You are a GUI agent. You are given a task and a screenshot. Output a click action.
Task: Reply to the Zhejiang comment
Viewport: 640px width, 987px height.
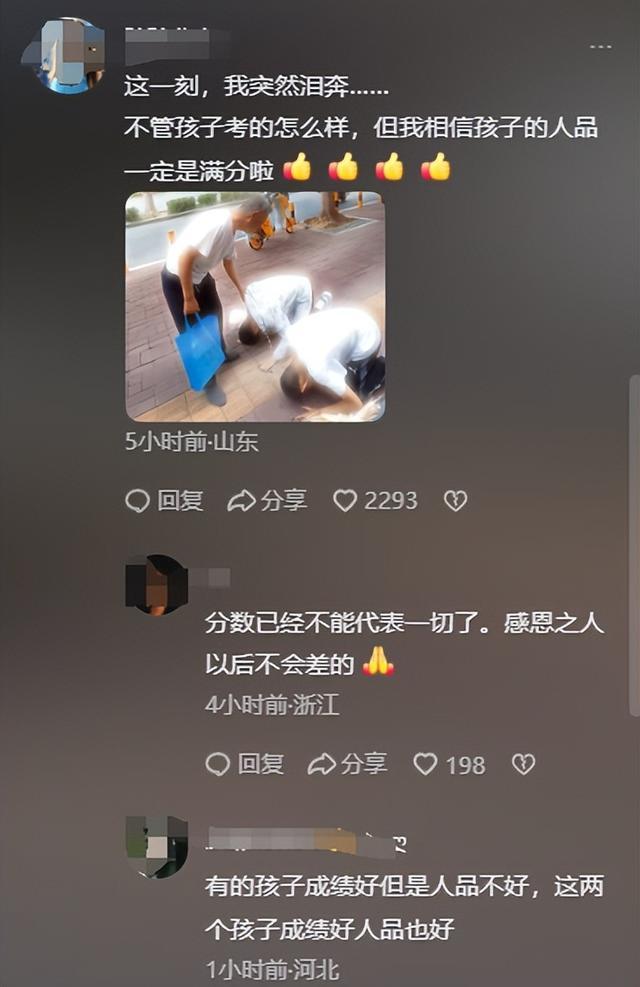[245, 765]
